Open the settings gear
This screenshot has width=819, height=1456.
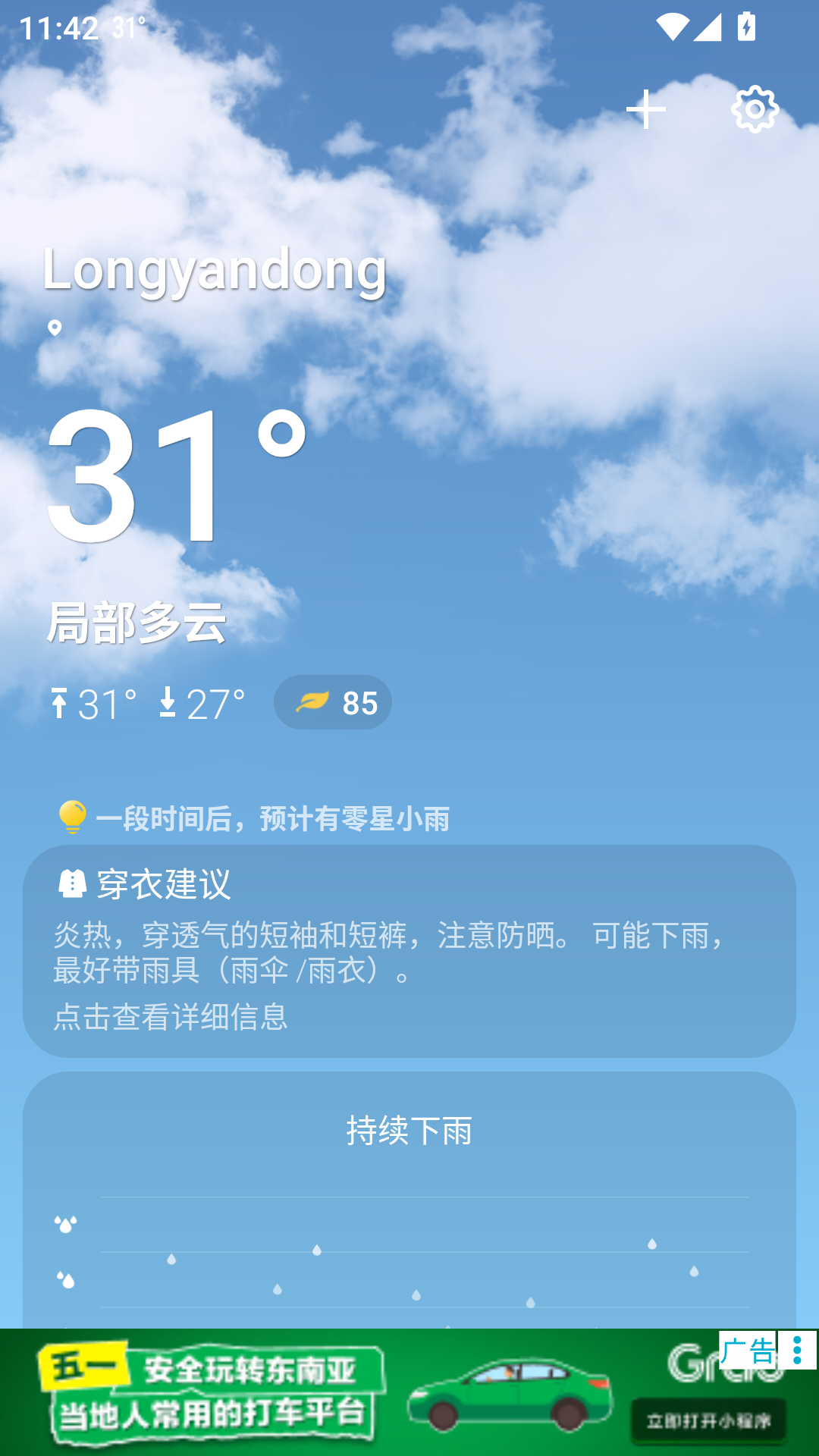755,110
